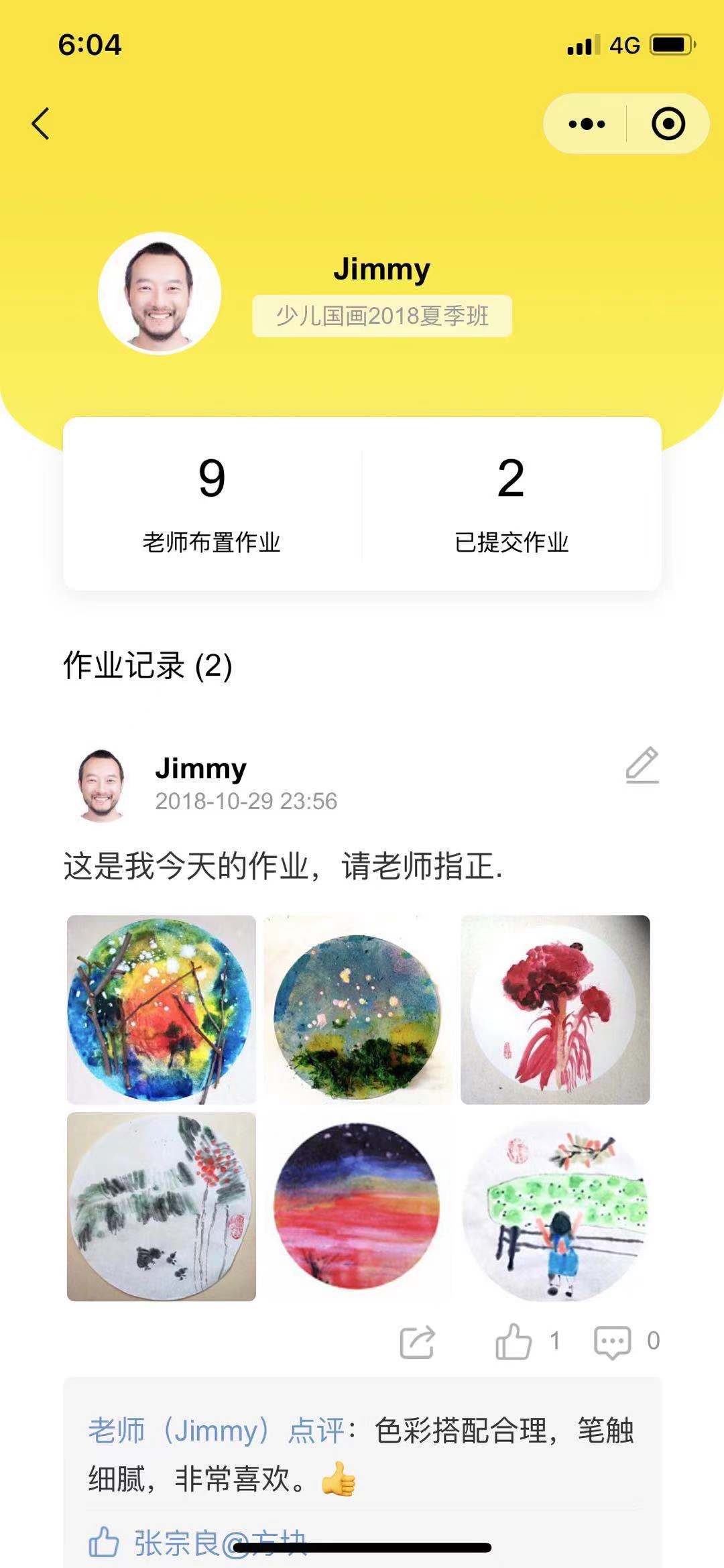The image size is (724, 1568).
Task: Open the mini program three-dot menu
Action: (586, 124)
